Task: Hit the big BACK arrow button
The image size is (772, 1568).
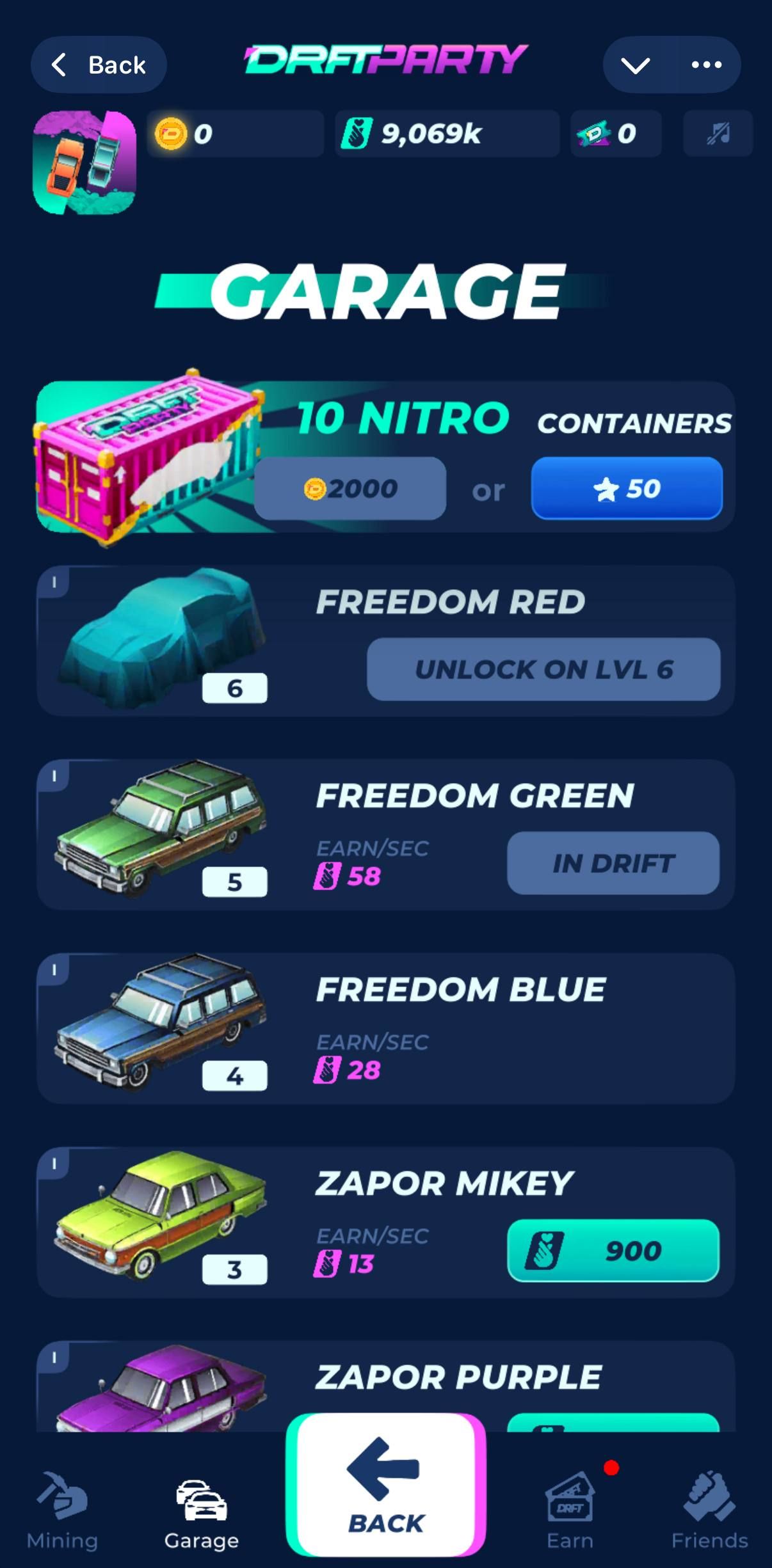Action: [385, 1485]
